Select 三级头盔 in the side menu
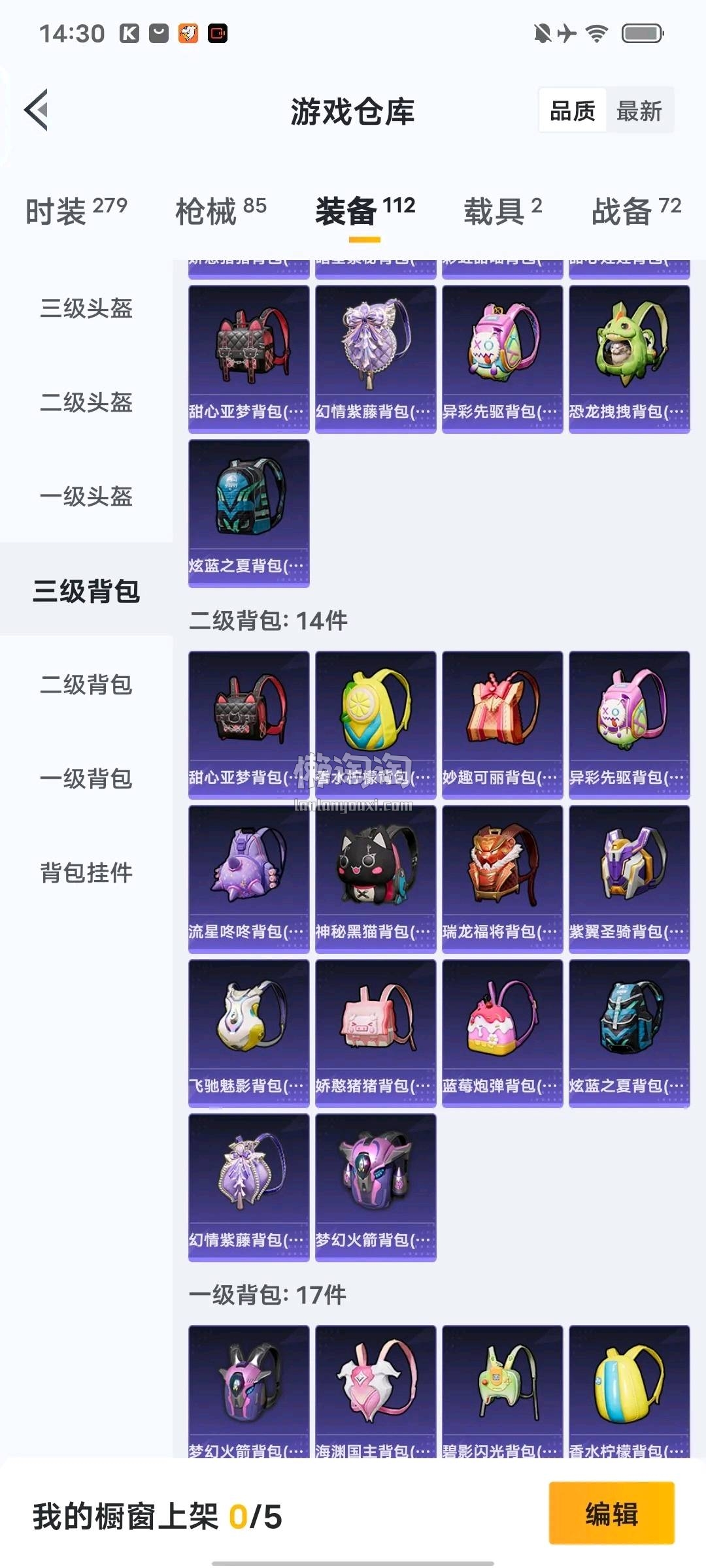The image size is (706, 1568). [x=86, y=308]
